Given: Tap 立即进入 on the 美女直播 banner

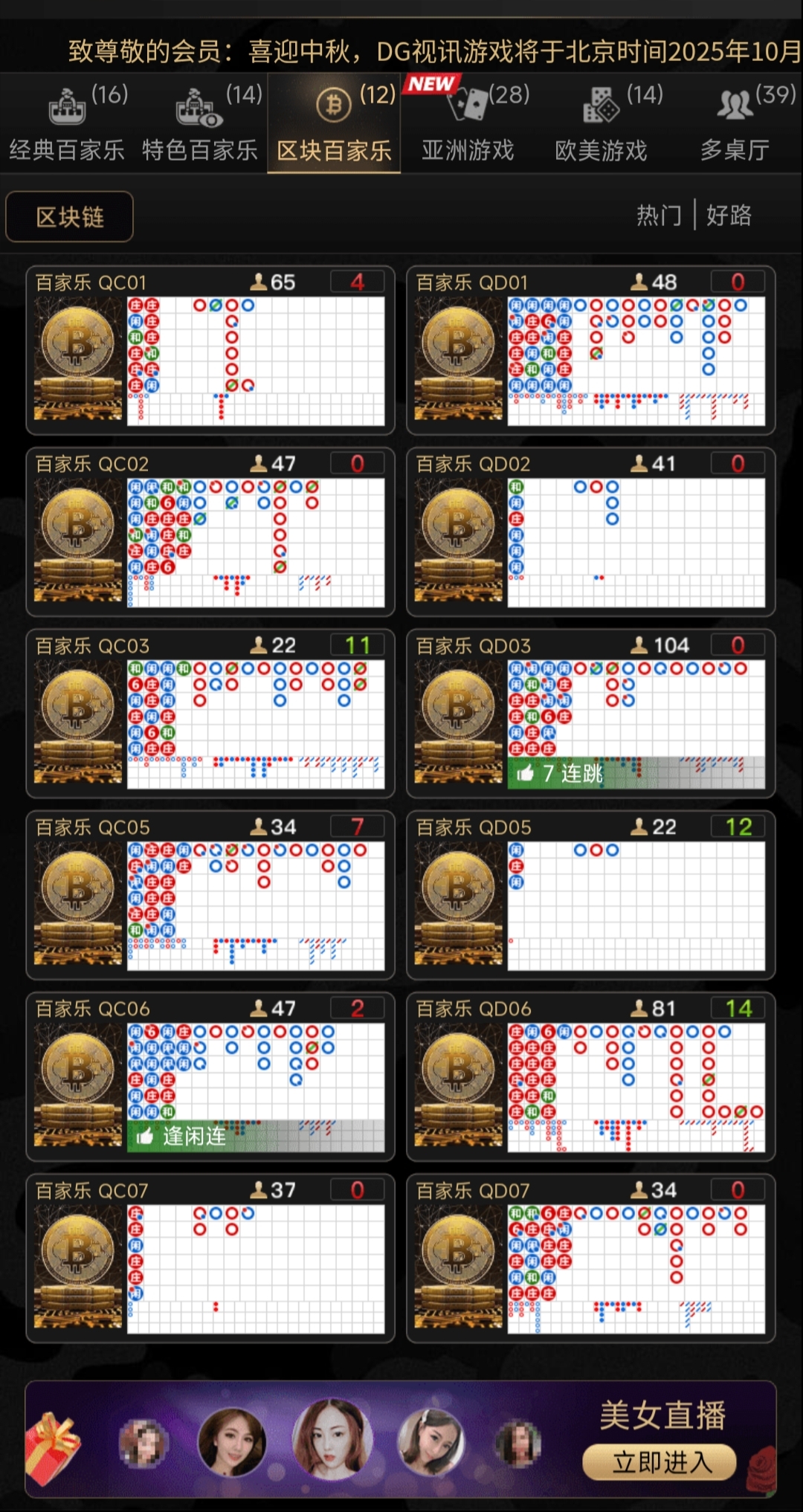Looking at the screenshot, I should coord(660,1462).
